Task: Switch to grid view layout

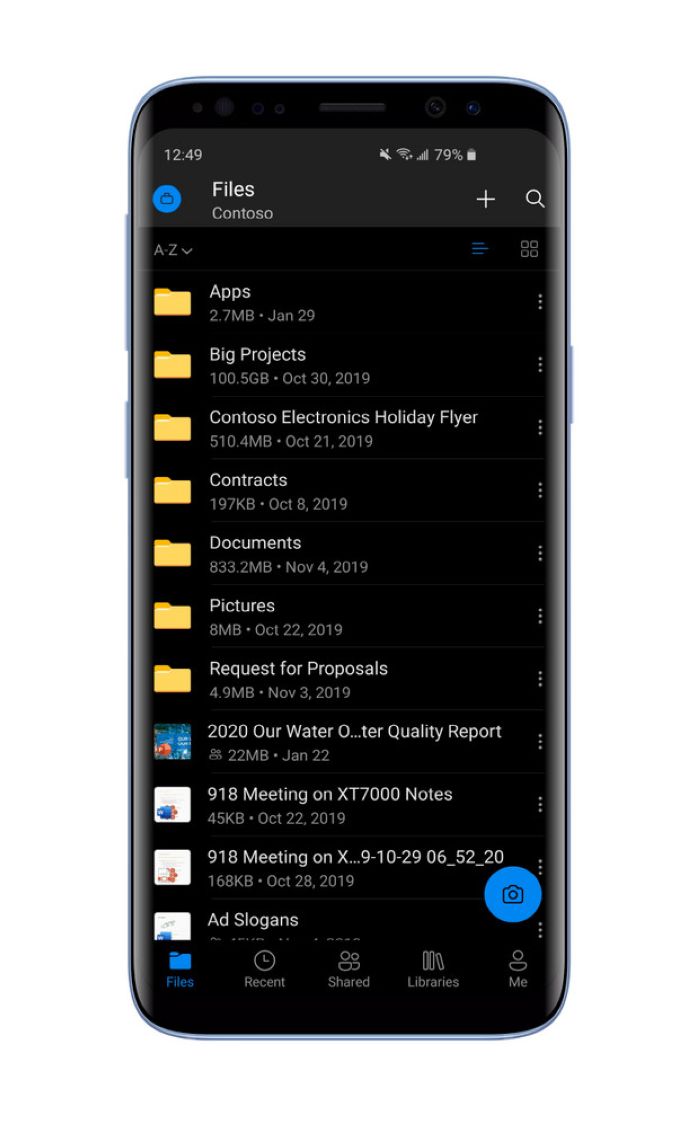Action: (529, 249)
